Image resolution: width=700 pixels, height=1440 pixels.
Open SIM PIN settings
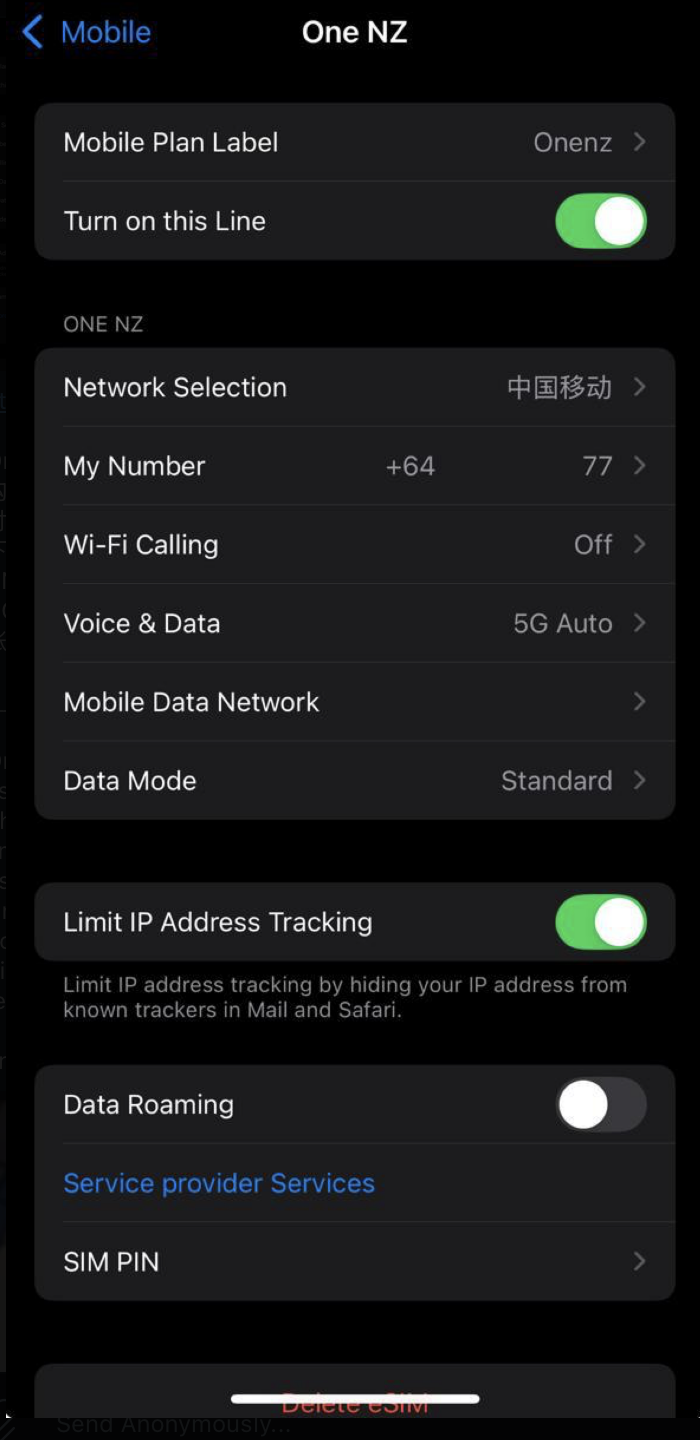(354, 1262)
